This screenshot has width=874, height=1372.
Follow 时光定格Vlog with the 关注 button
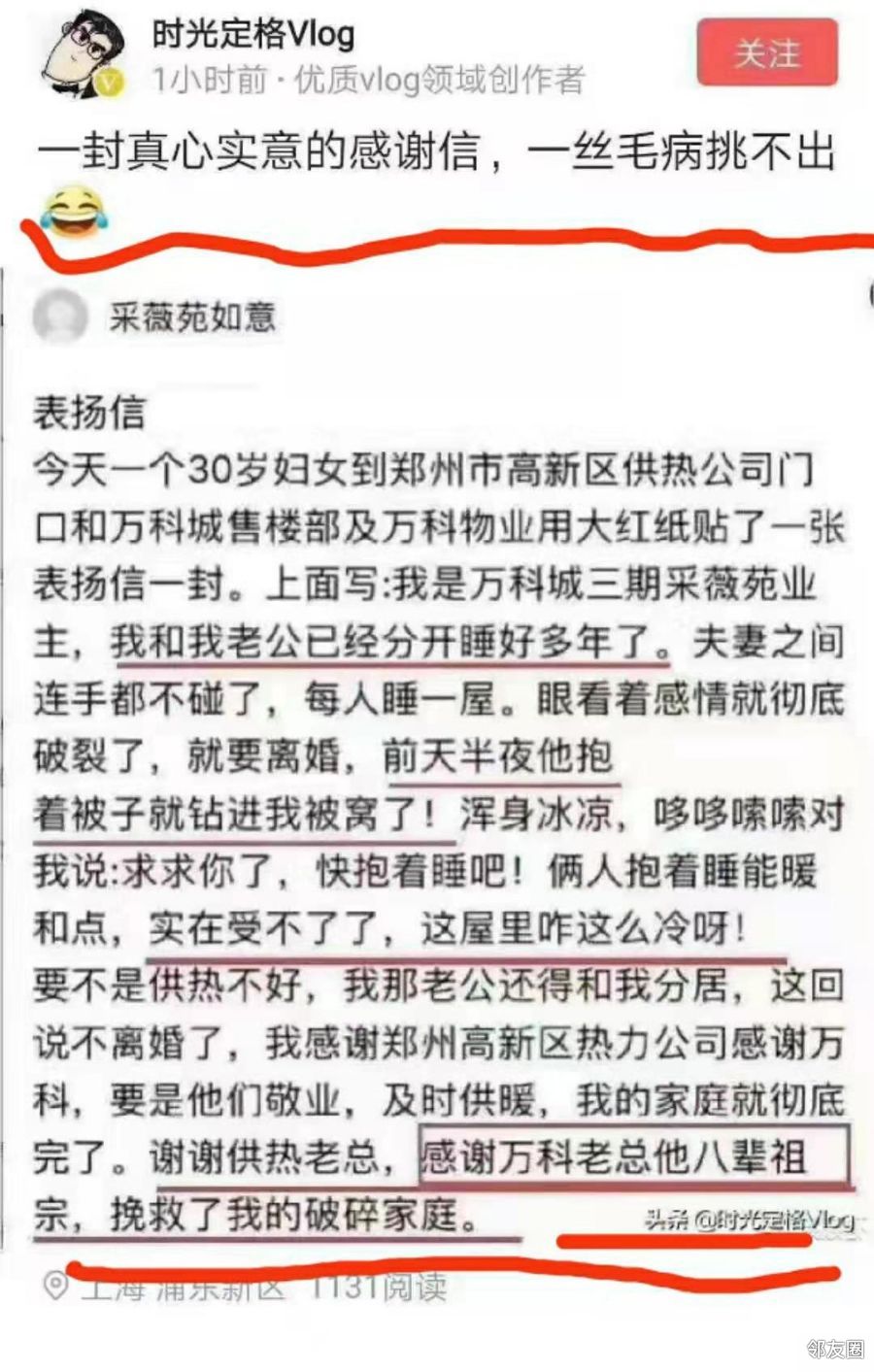(766, 52)
